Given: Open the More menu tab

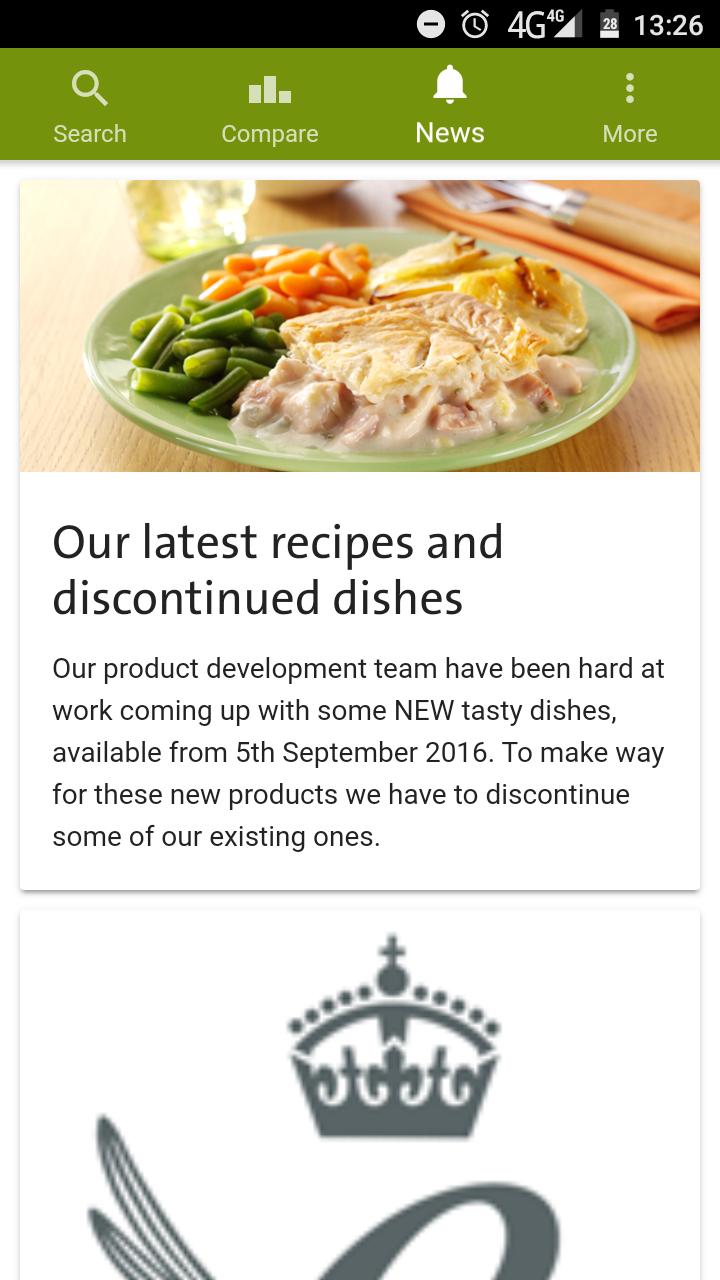Looking at the screenshot, I should (630, 106).
